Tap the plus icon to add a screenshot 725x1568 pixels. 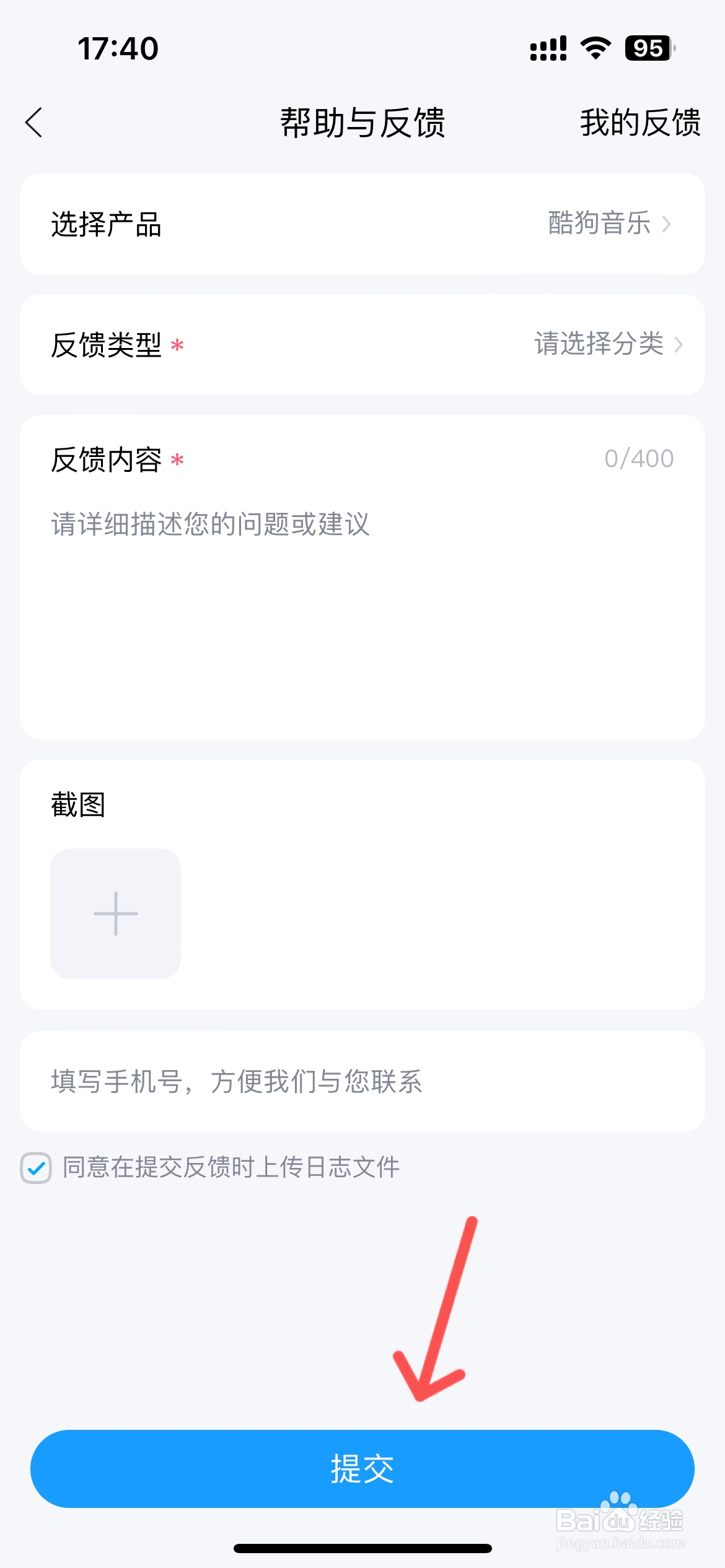tap(115, 913)
